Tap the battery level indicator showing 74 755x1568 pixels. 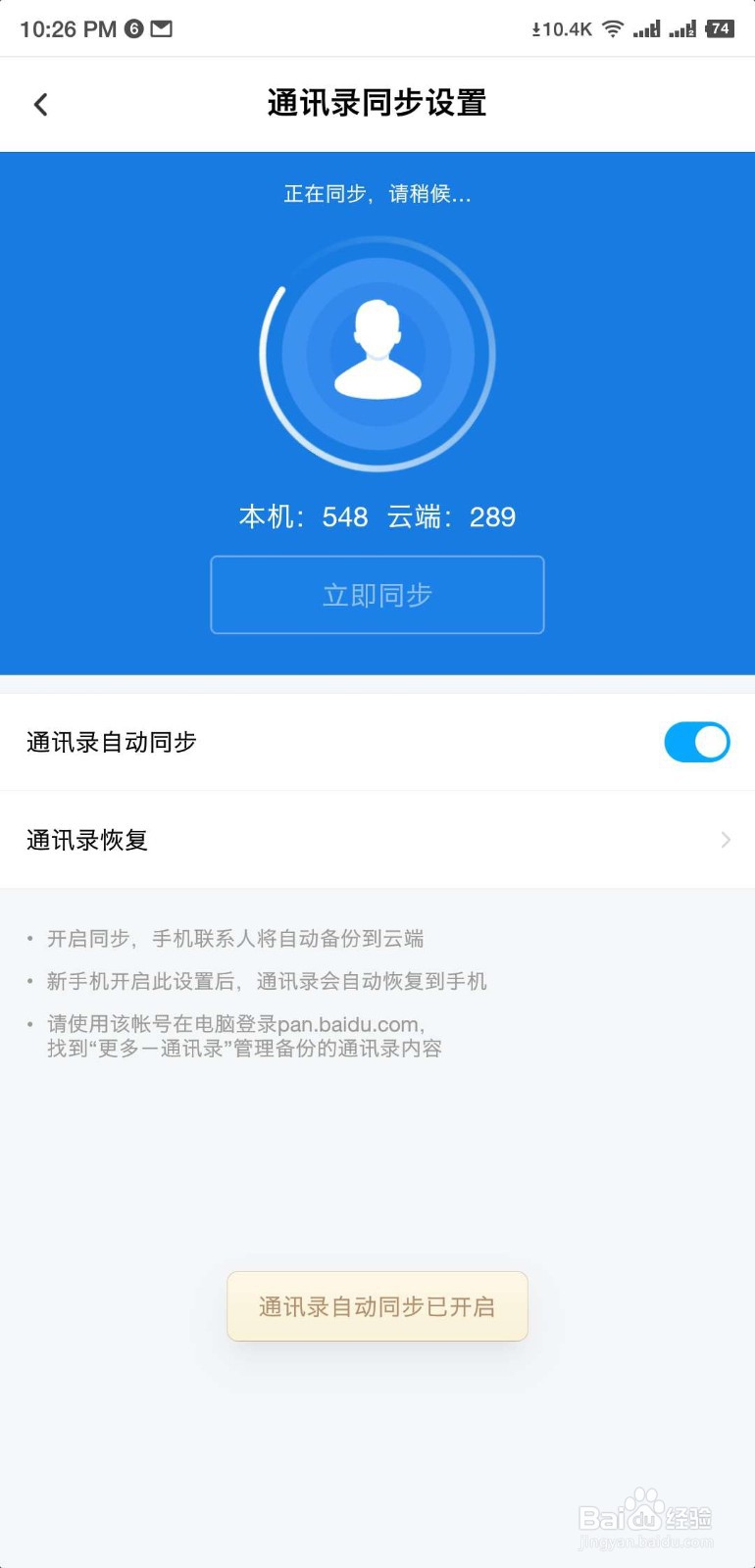(x=719, y=27)
